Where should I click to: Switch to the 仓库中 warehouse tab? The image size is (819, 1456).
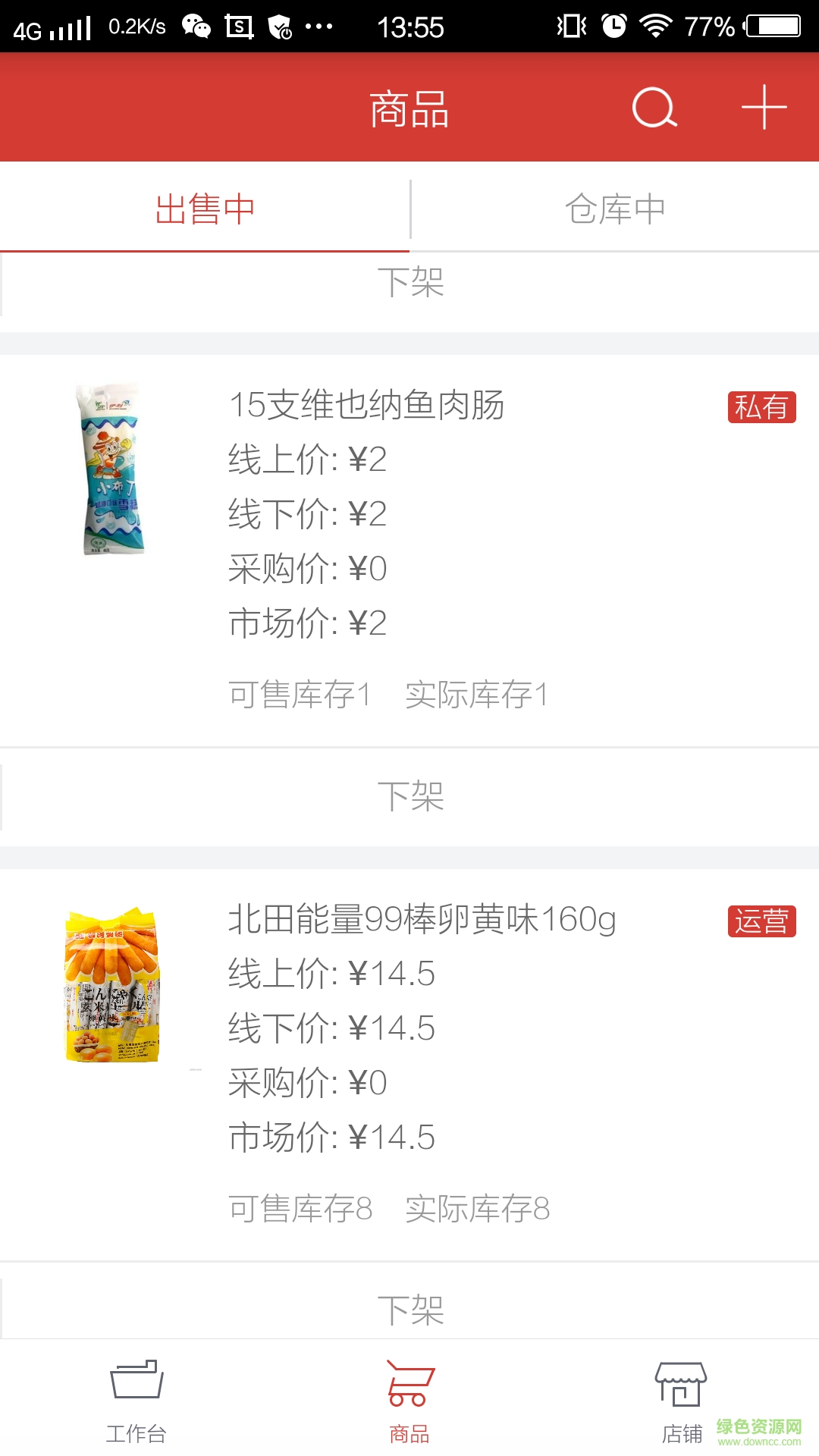tap(614, 209)
